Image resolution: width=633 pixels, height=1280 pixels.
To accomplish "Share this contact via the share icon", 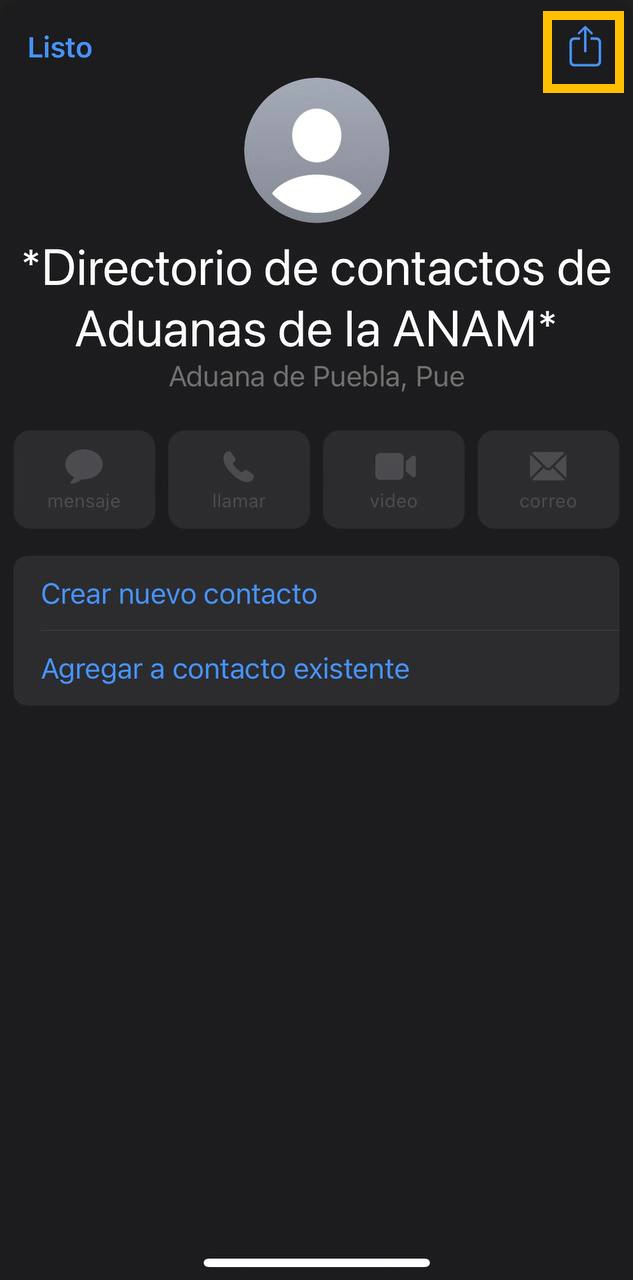I will coord(584,48).
